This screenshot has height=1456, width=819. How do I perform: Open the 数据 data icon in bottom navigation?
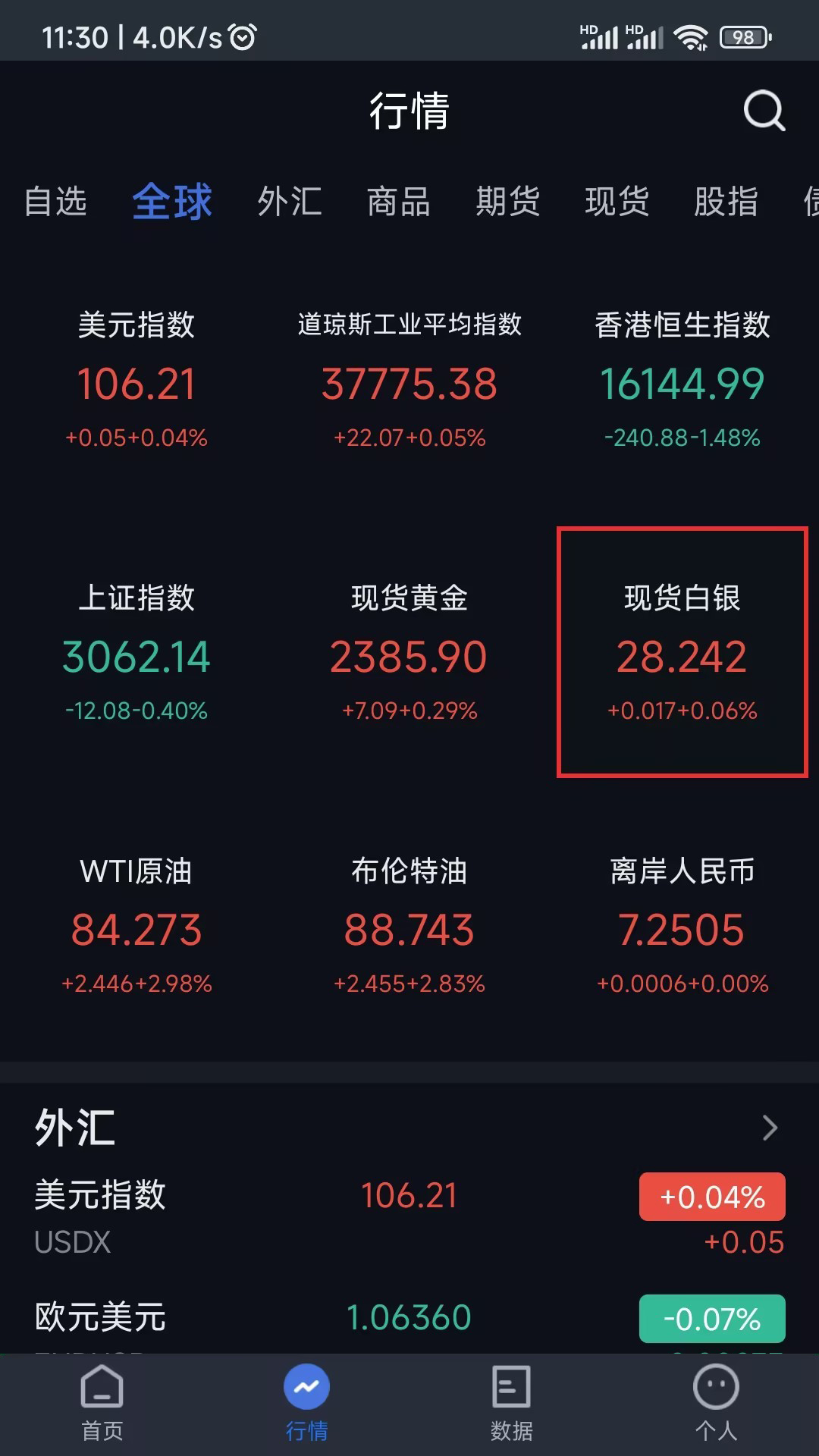coord(510,1401)
